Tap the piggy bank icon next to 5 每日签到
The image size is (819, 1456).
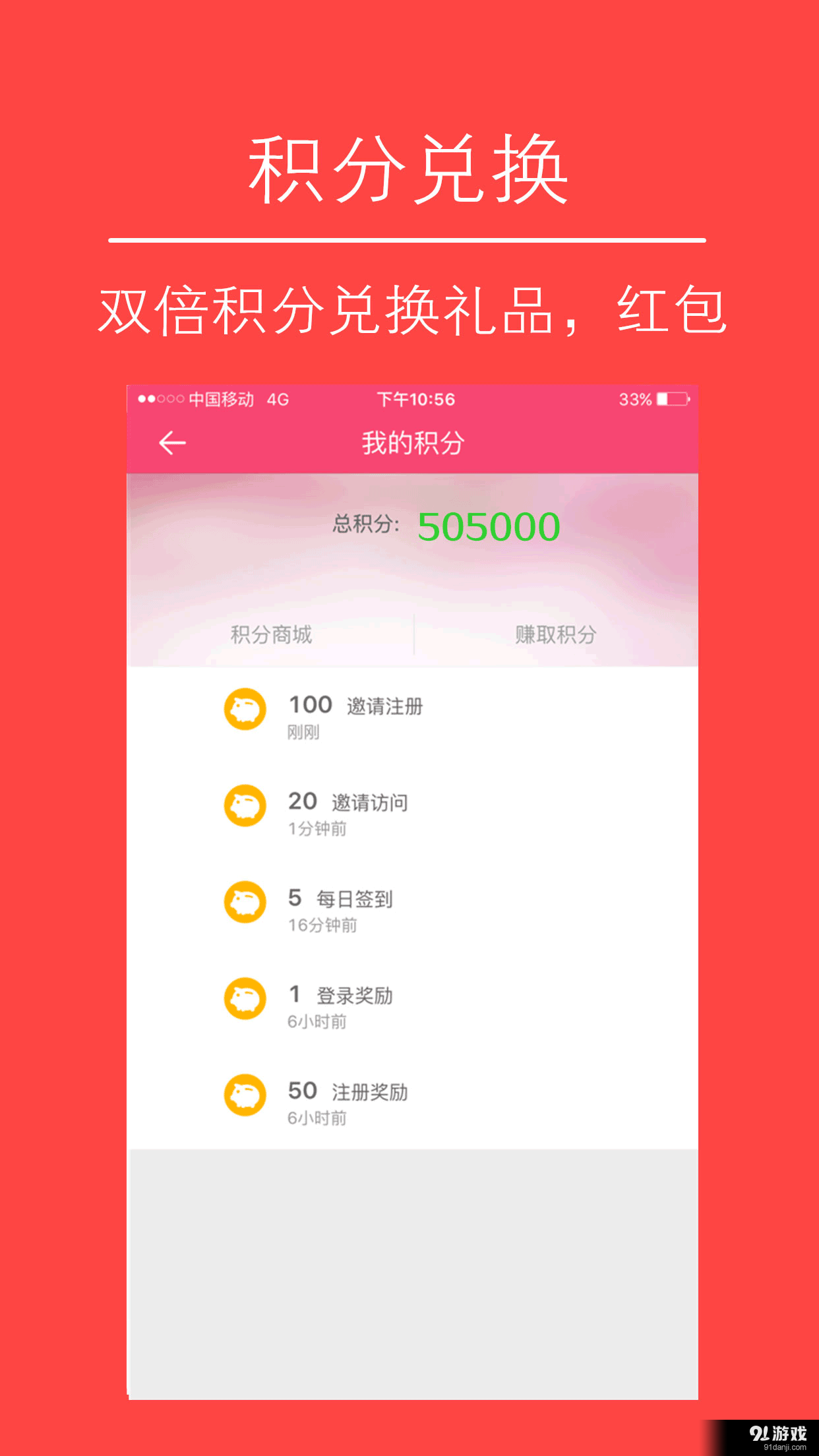tap(245, 903)
